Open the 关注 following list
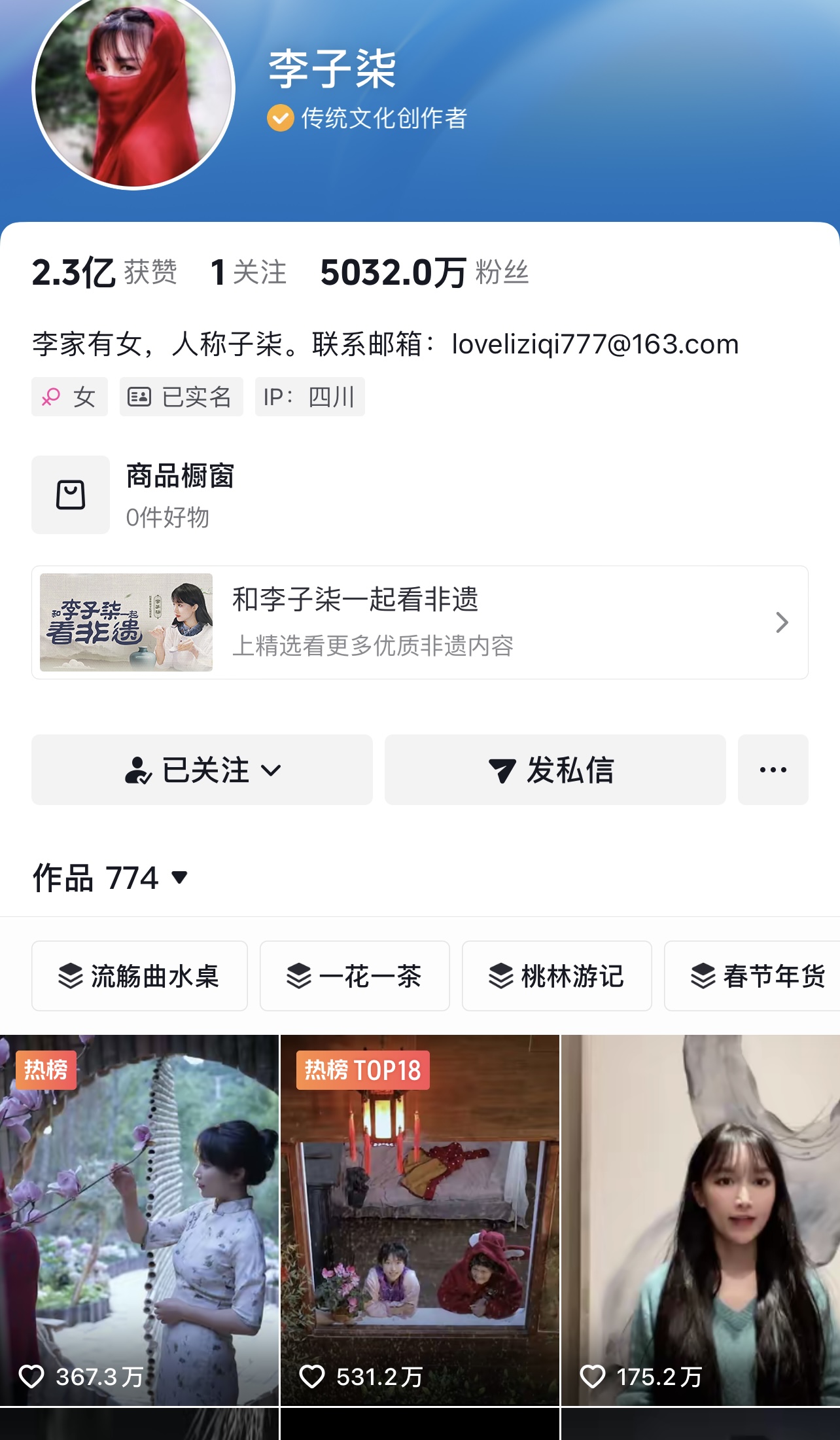Image resolution: width=840 pixels, height=1440 pixels. pos(249,272)
